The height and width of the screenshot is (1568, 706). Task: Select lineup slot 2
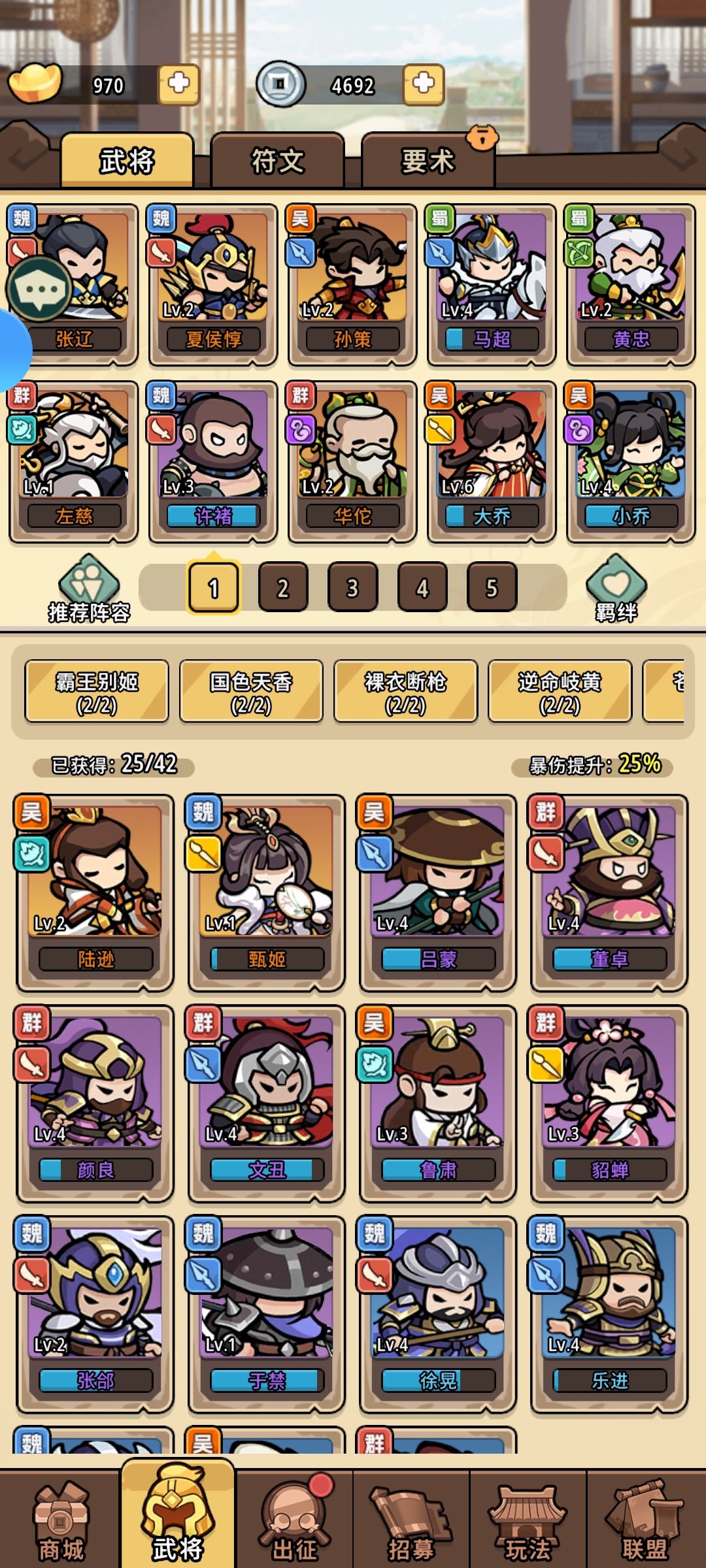coord(283,587)
